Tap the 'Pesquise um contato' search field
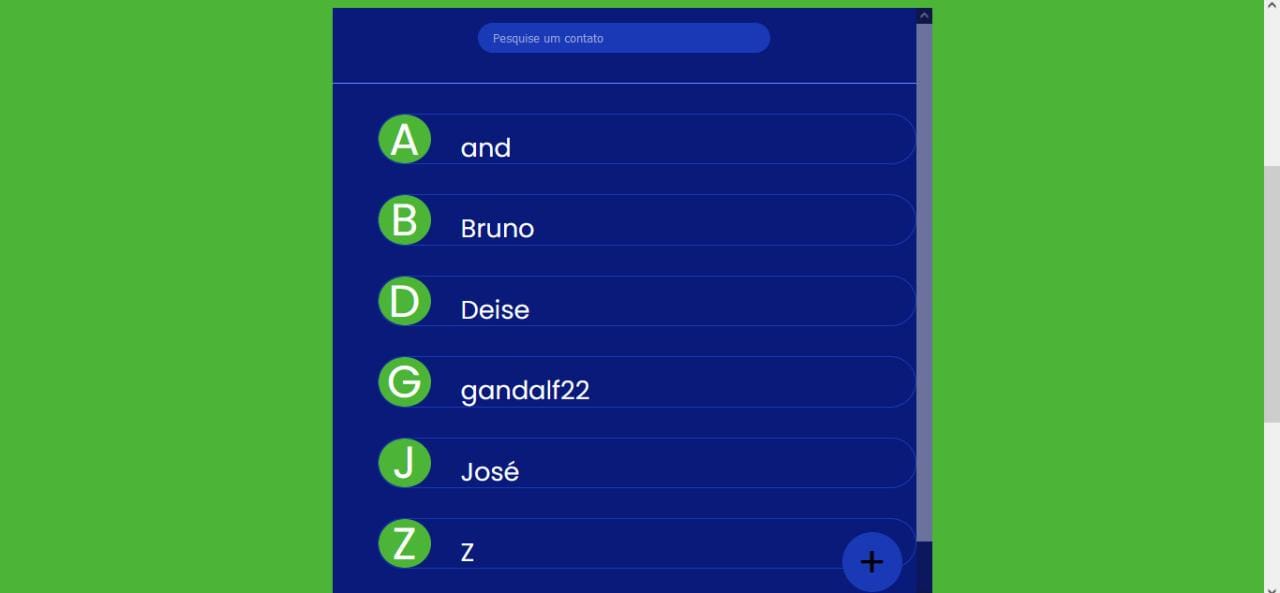 pyautogui.click(x=623, y=38)
